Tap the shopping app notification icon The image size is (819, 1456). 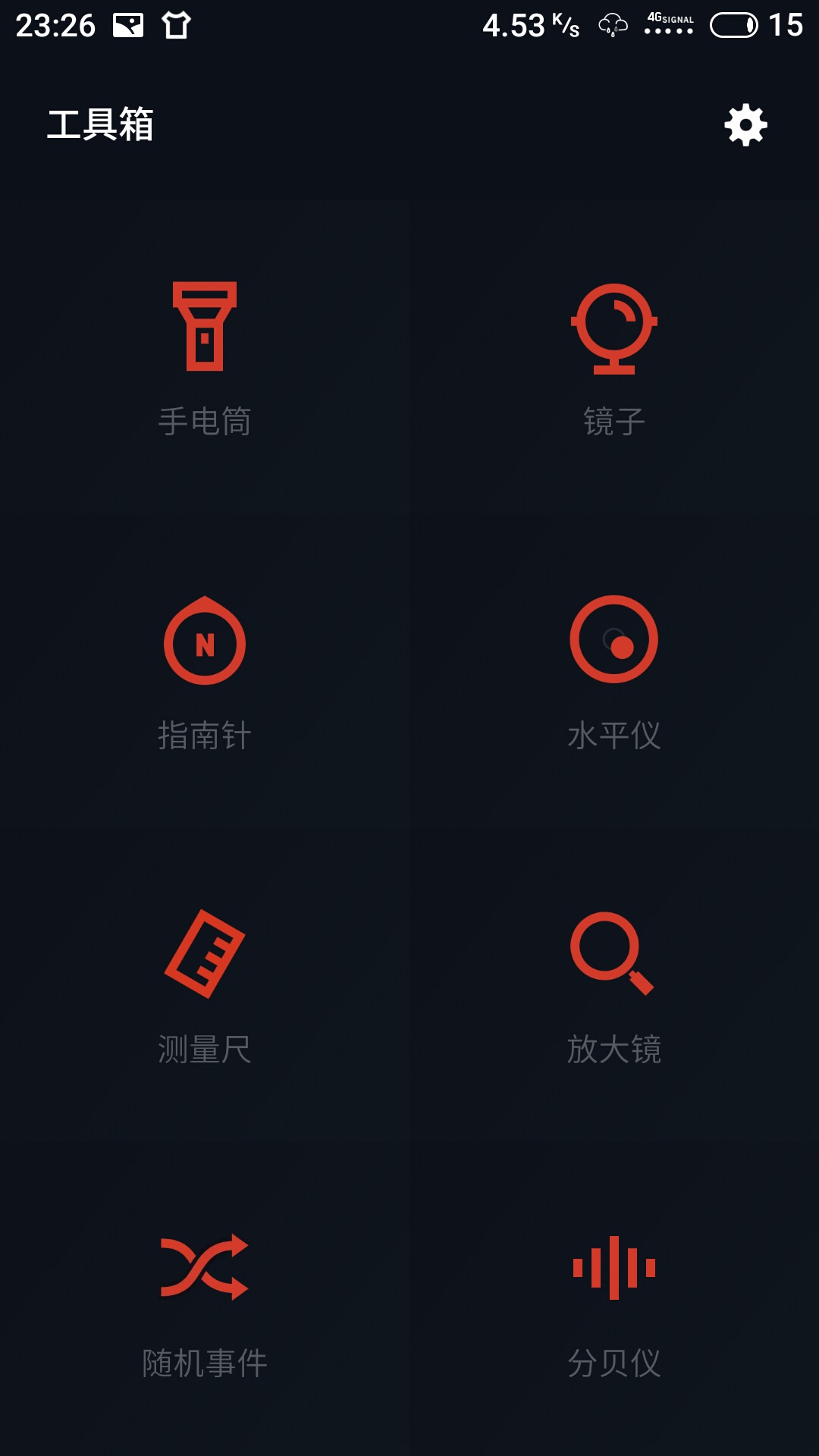pos(176,24)
